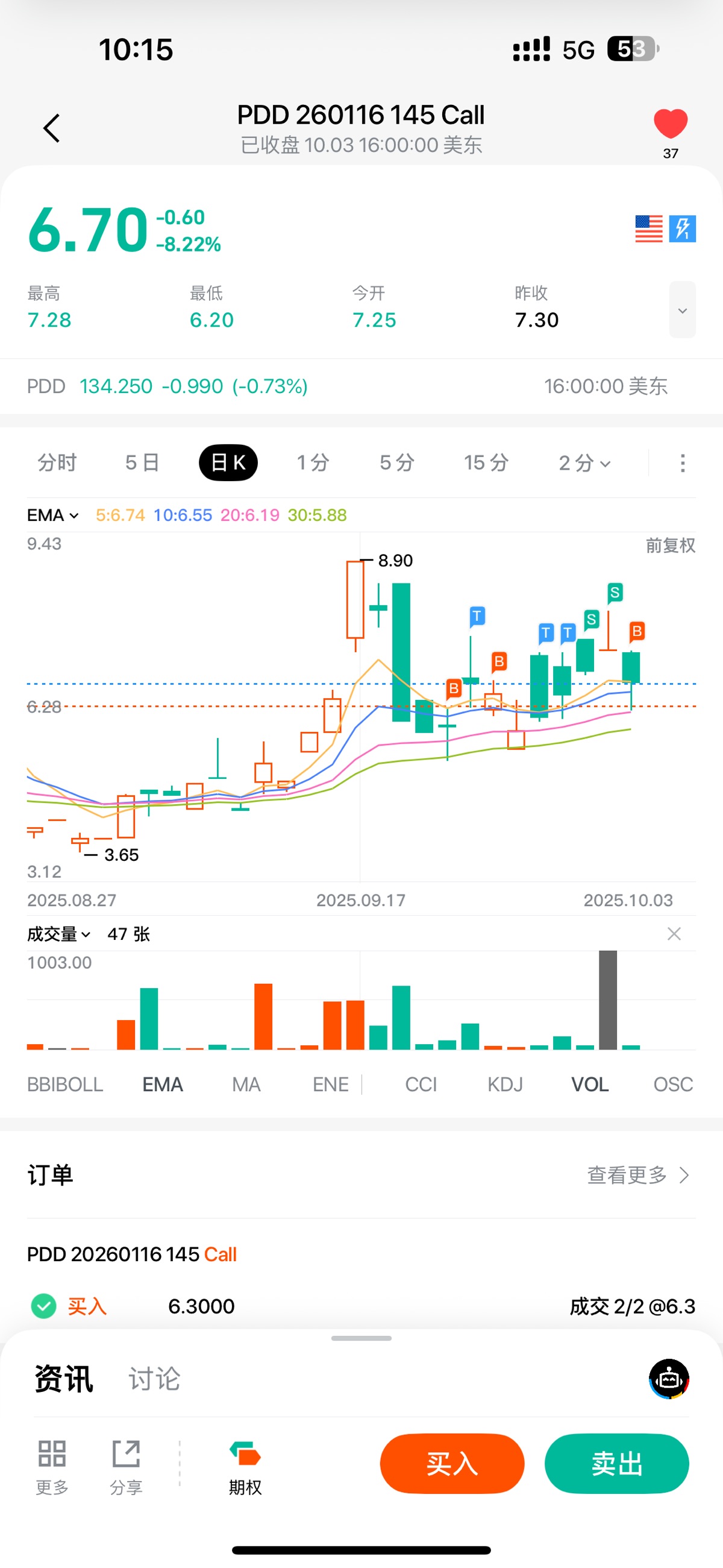Open the 期权 options chain

click(245, 1467)
